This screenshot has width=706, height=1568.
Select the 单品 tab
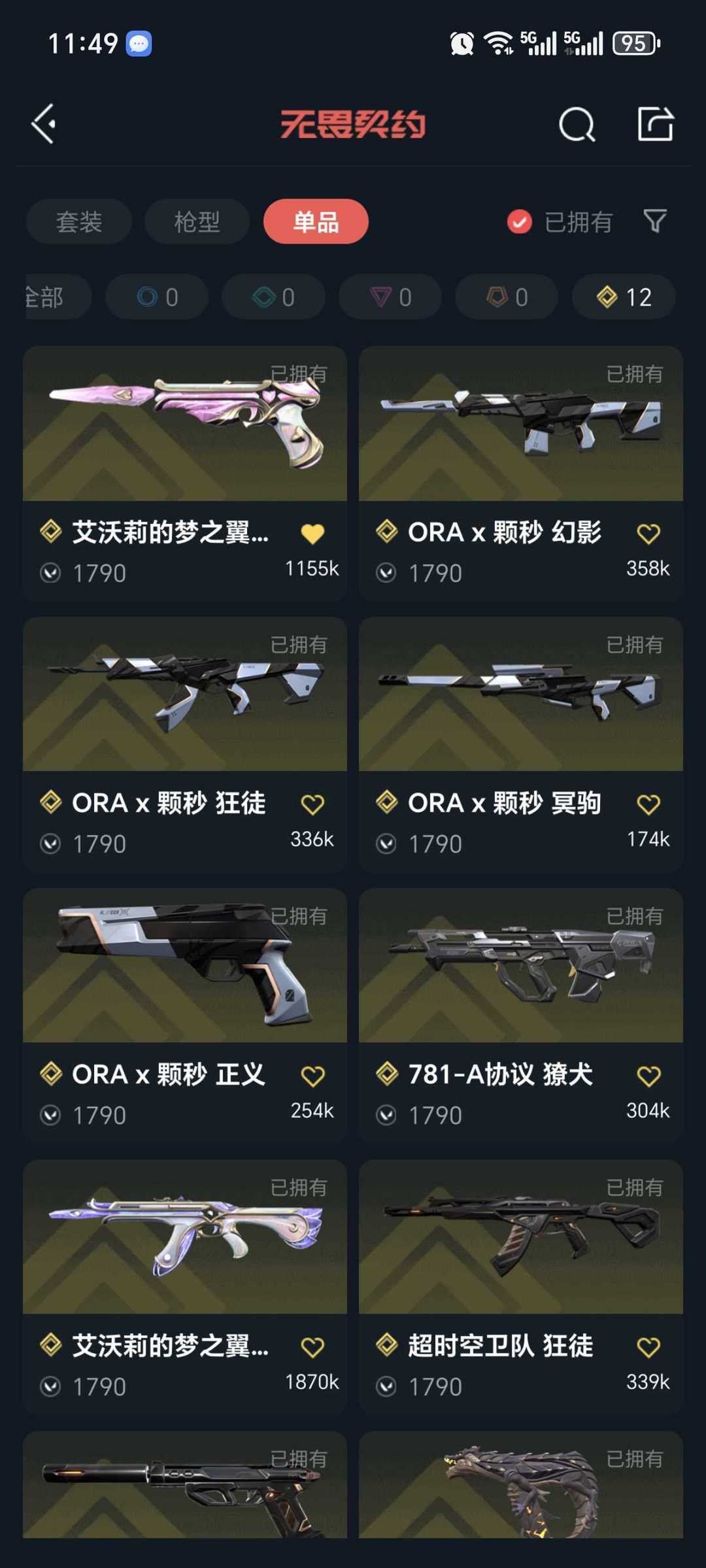(316, 222)
